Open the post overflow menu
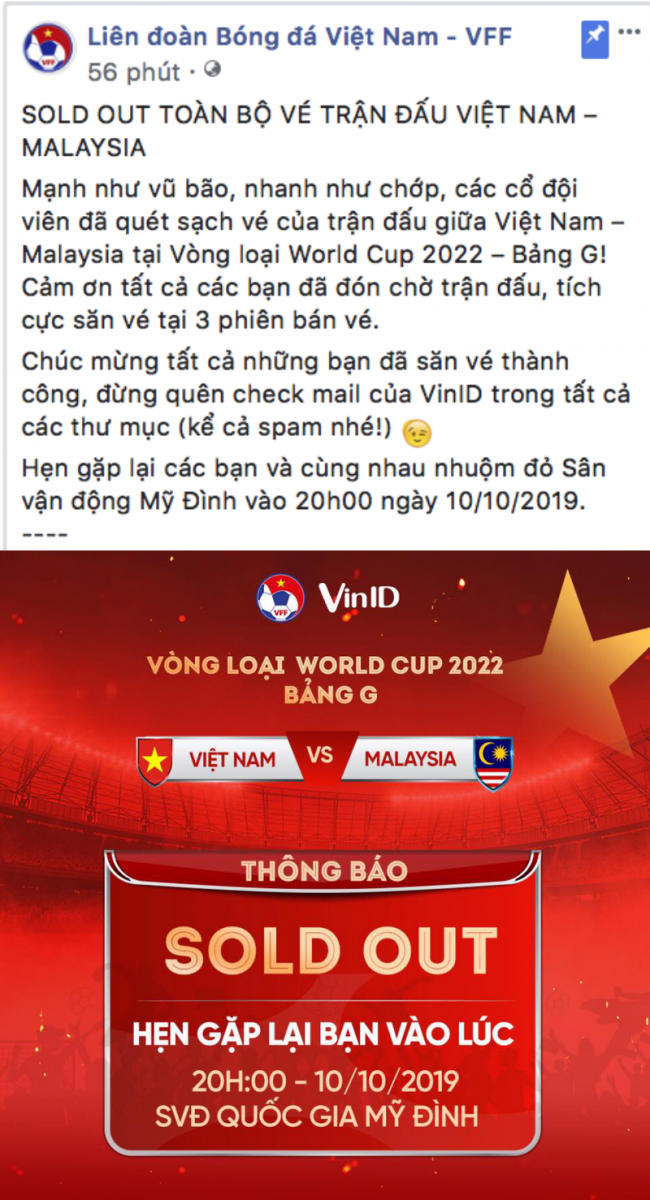Screen dimensions: 650x1200 point(630,32)
